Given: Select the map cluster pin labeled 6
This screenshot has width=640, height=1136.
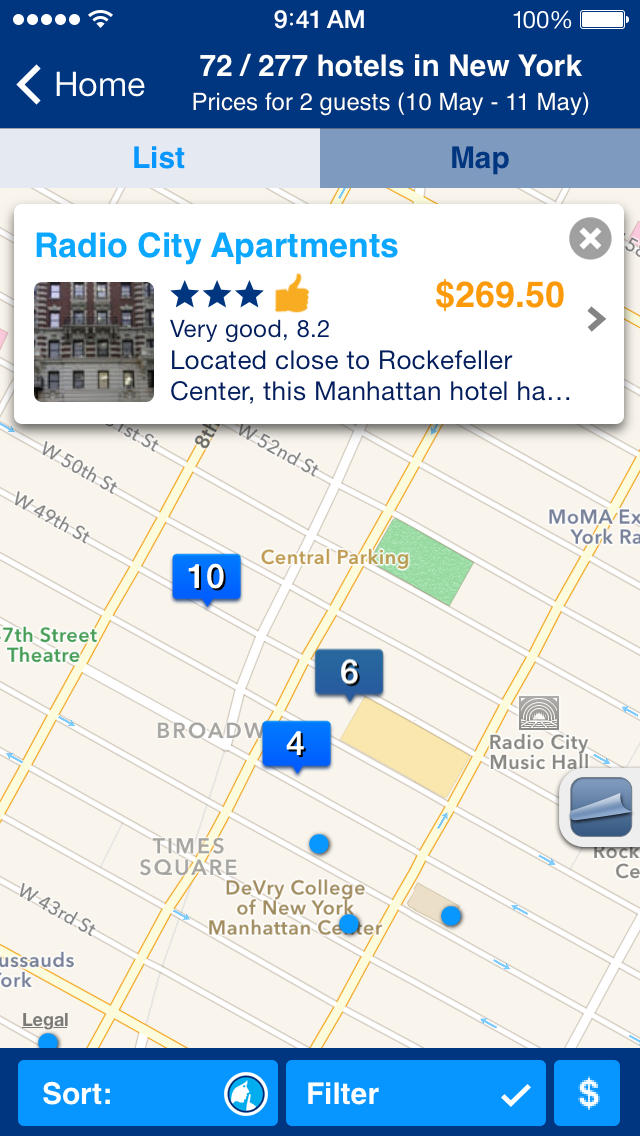Looking at the screenshot, I should coord(349,672).
